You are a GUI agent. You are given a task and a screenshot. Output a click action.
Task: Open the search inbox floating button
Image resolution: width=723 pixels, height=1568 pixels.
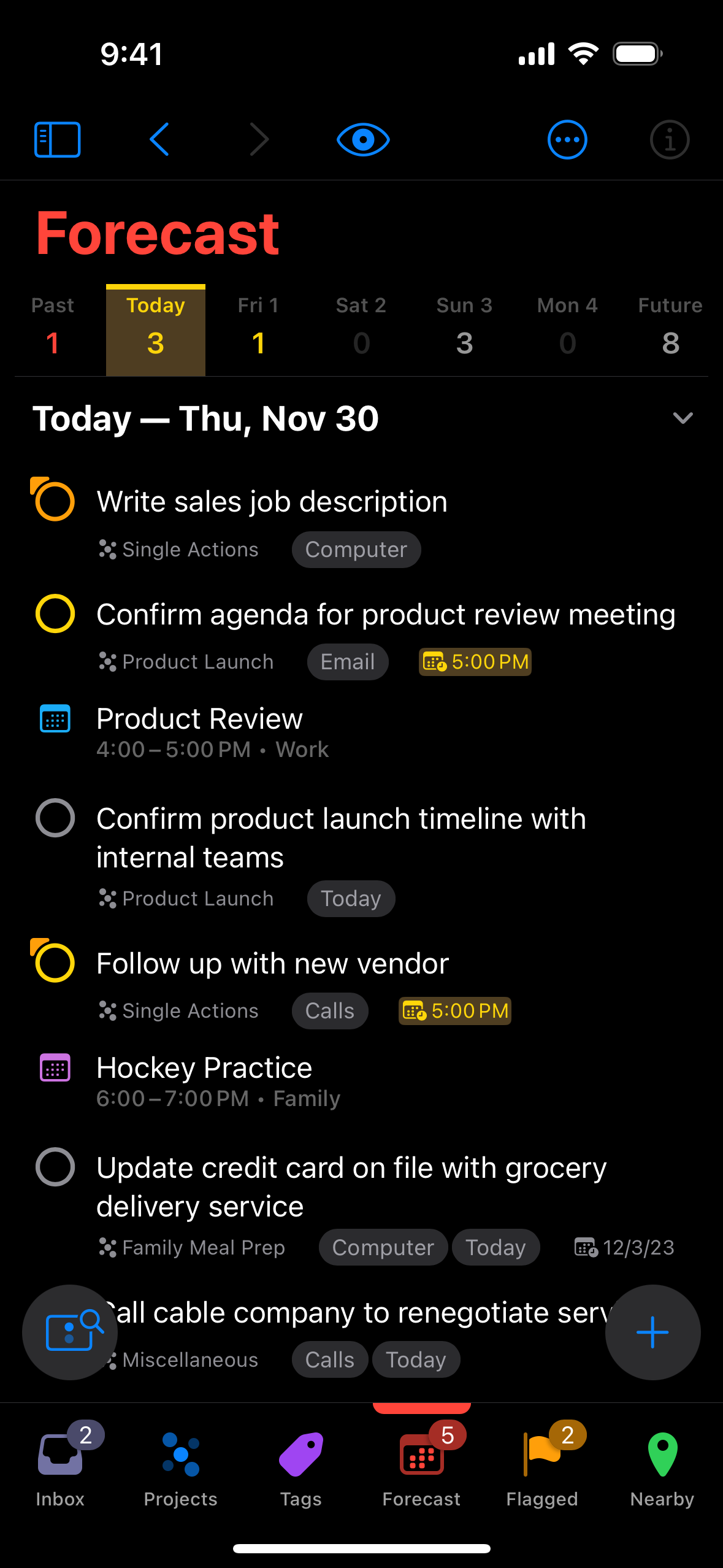click(70, 1332)
